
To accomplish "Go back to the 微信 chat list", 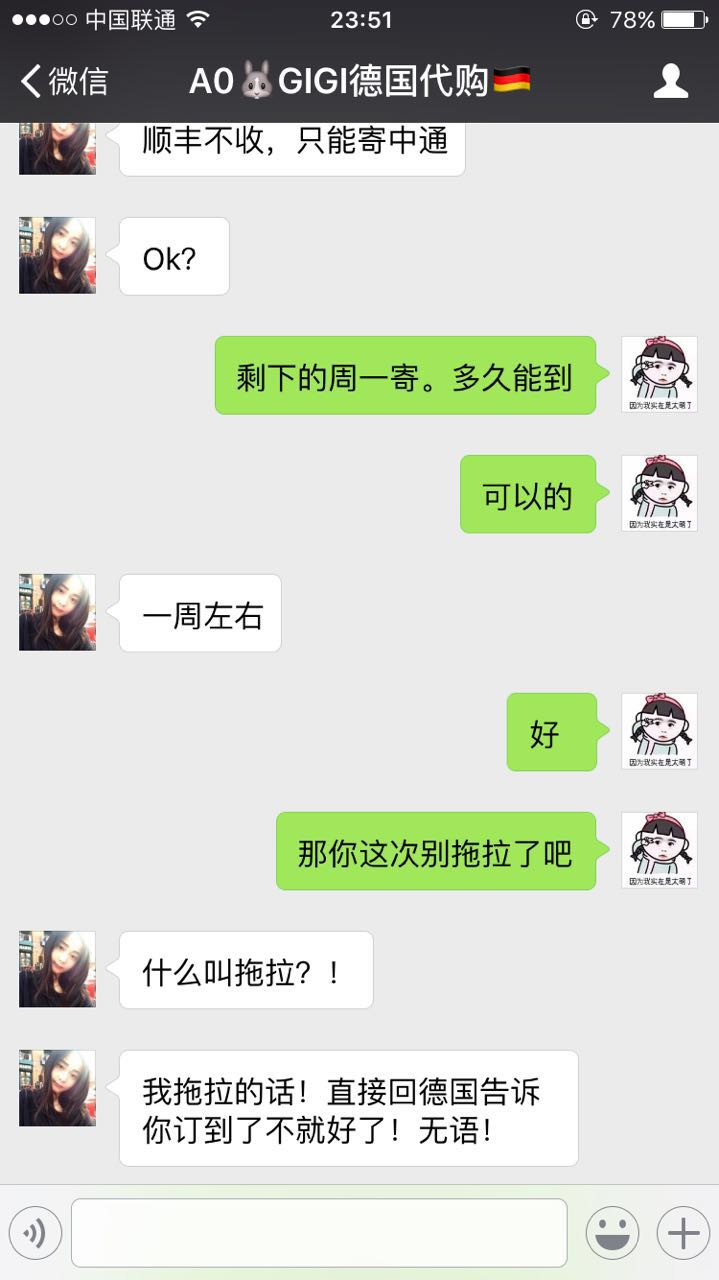I will [64, 81].
